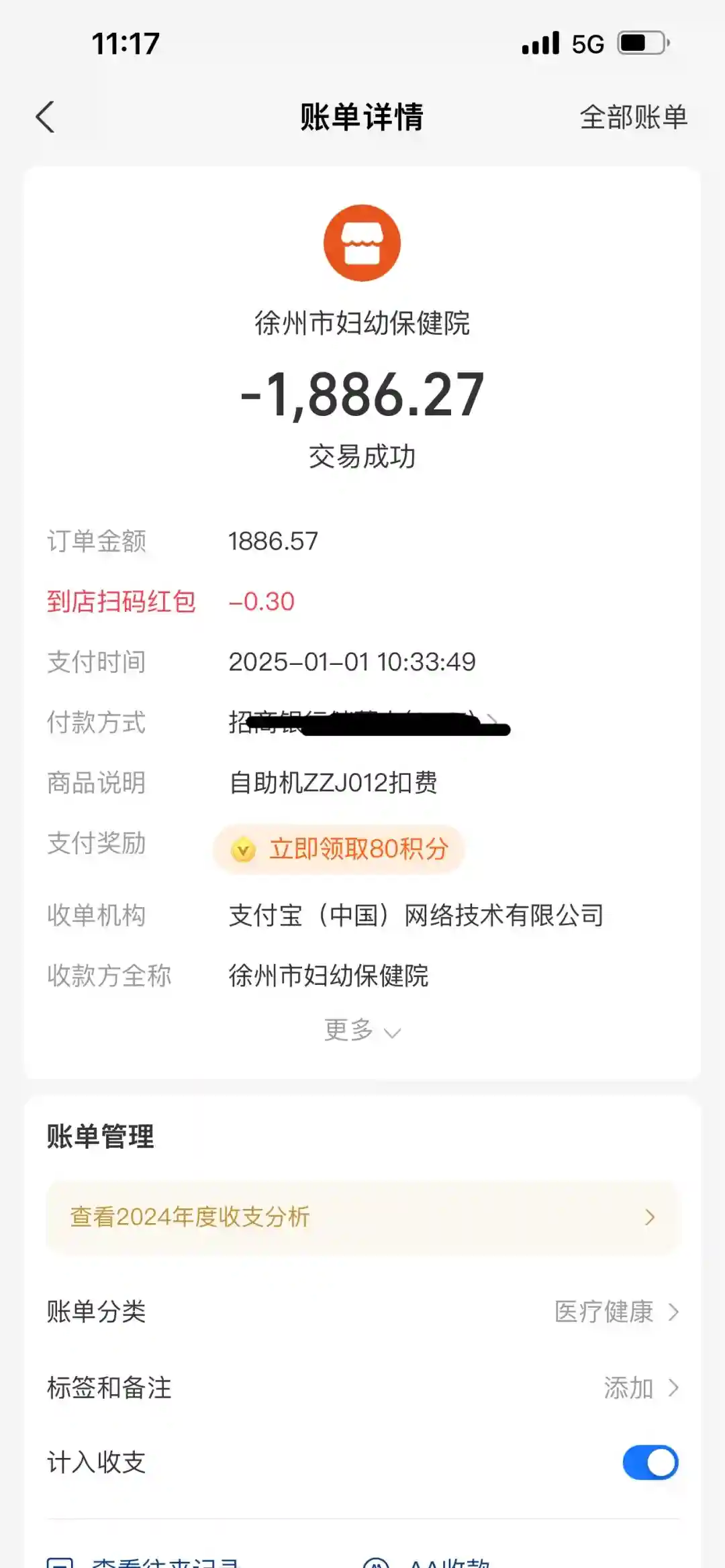Open the 徐州市妇幼保健院 merchant icon
Image resolution: width=725 pixels, height=1568 pixels.
[x=362, y=243]
